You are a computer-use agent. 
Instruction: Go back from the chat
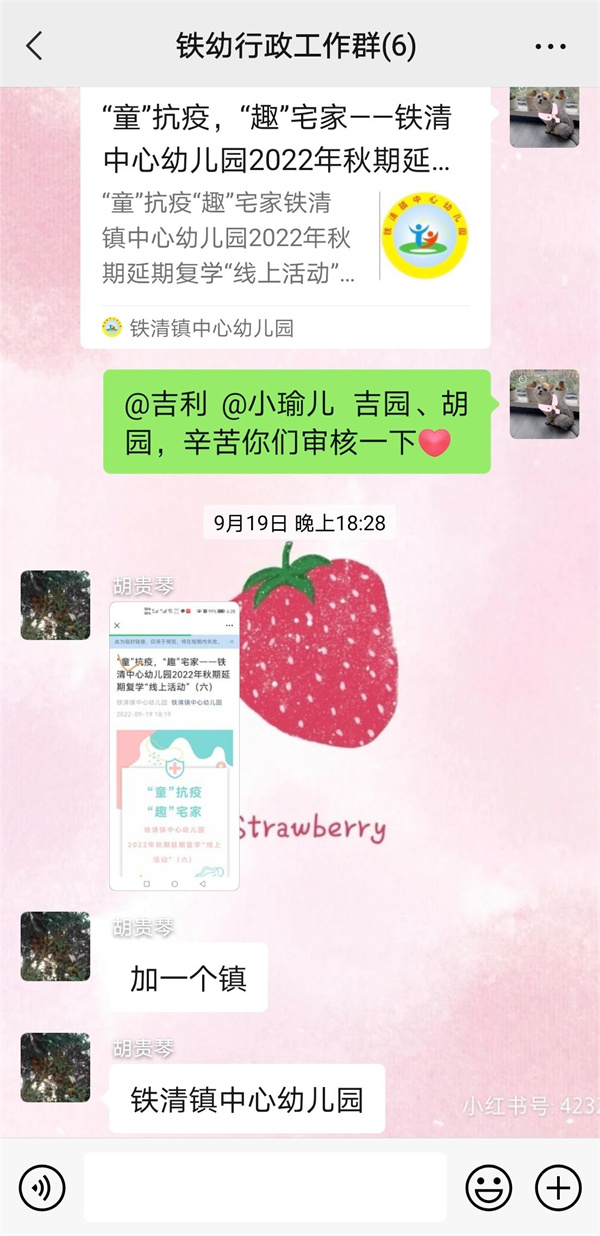(x=35, y=46)
